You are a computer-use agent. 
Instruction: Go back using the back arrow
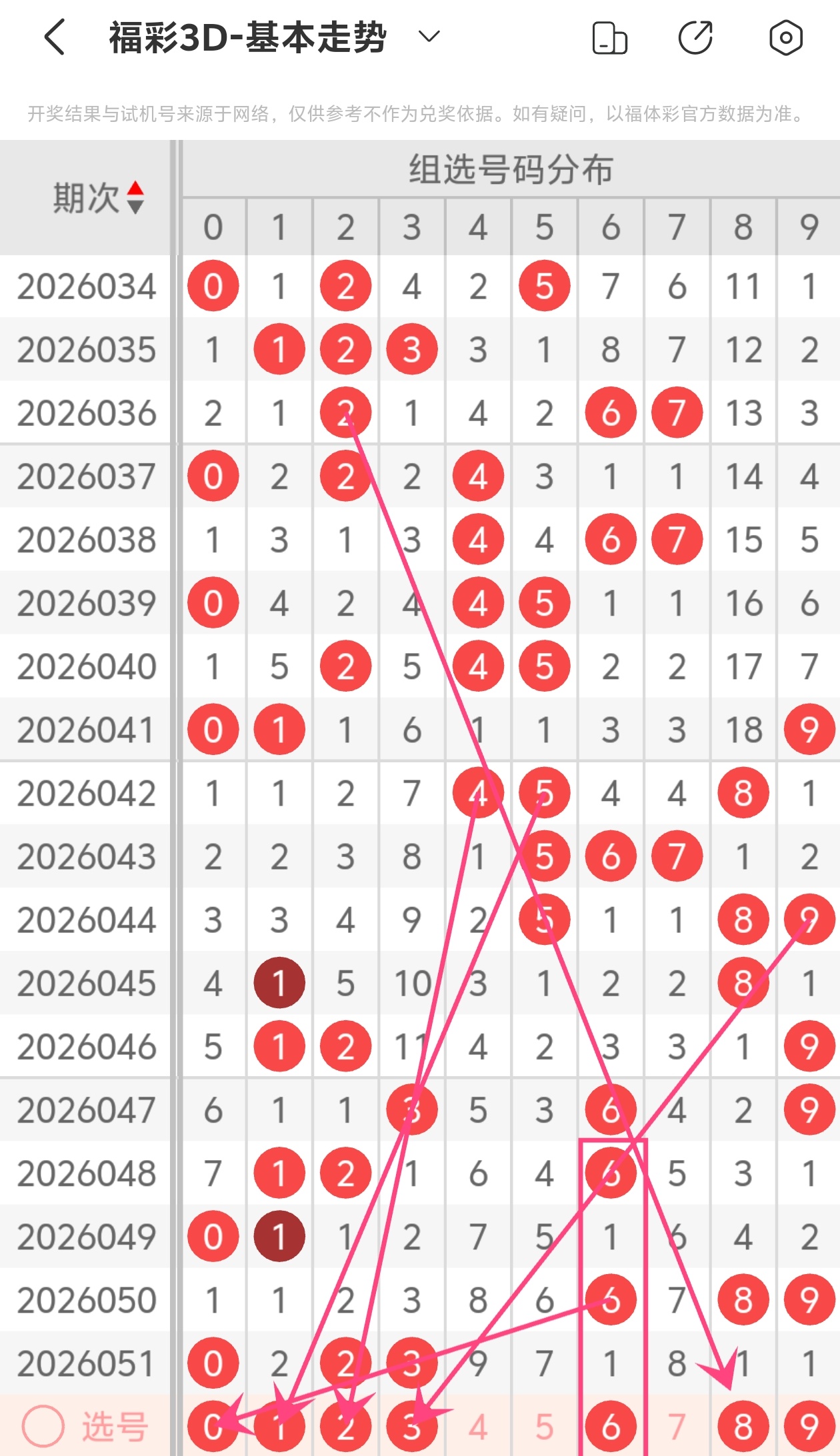click(55, 37)
